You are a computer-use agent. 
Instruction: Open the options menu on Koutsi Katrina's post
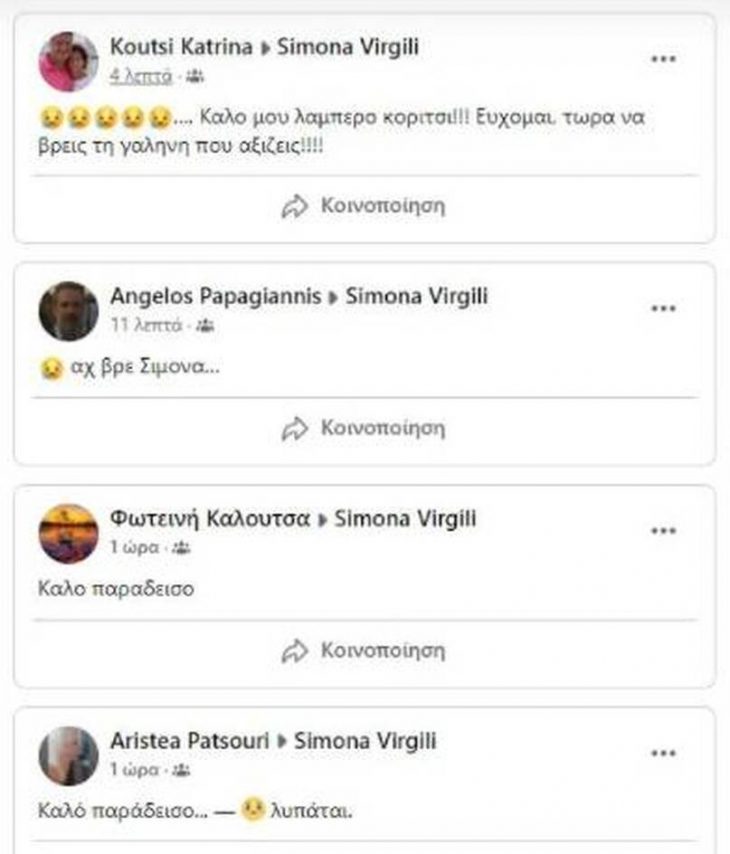[664, 59]
